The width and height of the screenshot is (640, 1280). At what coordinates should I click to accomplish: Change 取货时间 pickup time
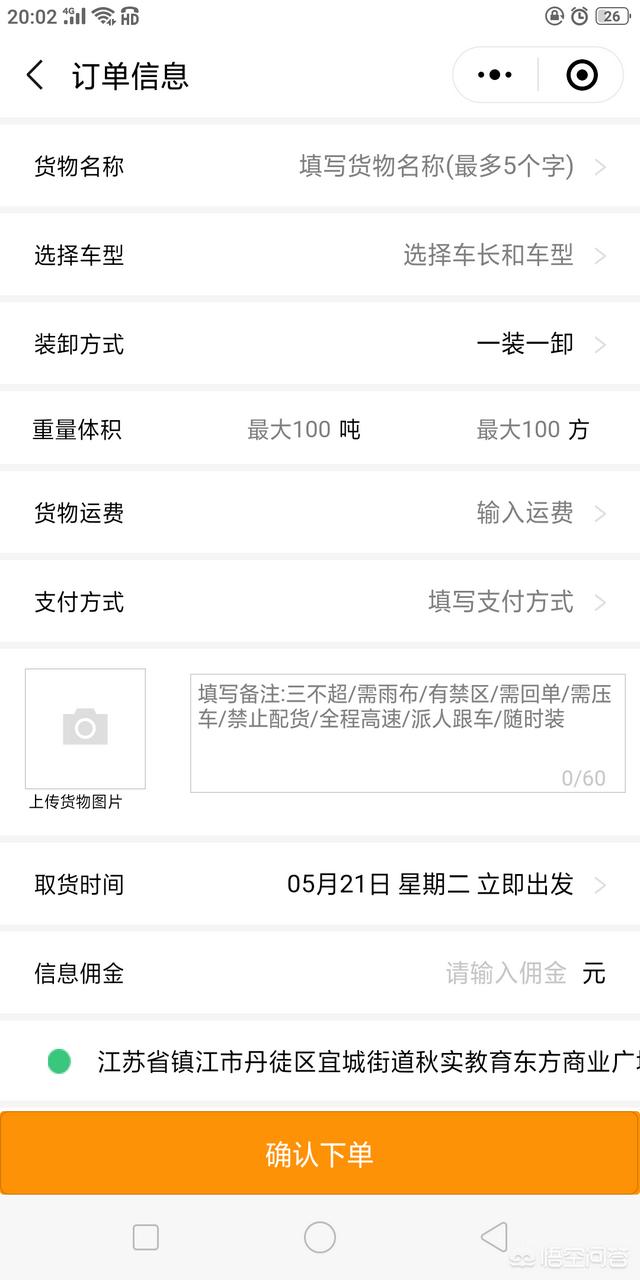pyautogui.click(x=320, y=884)
